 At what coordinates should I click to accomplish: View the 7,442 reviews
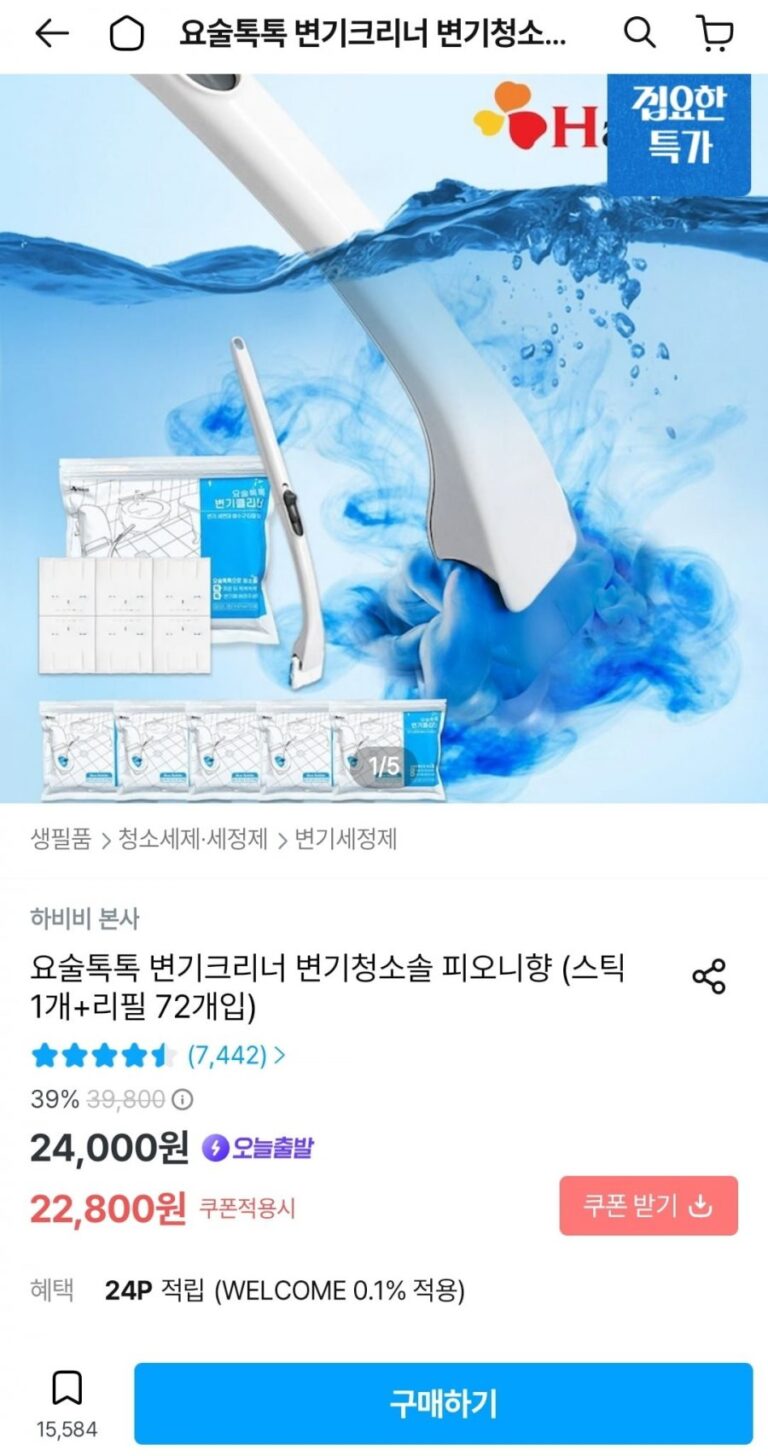(x=232, y=1054)
